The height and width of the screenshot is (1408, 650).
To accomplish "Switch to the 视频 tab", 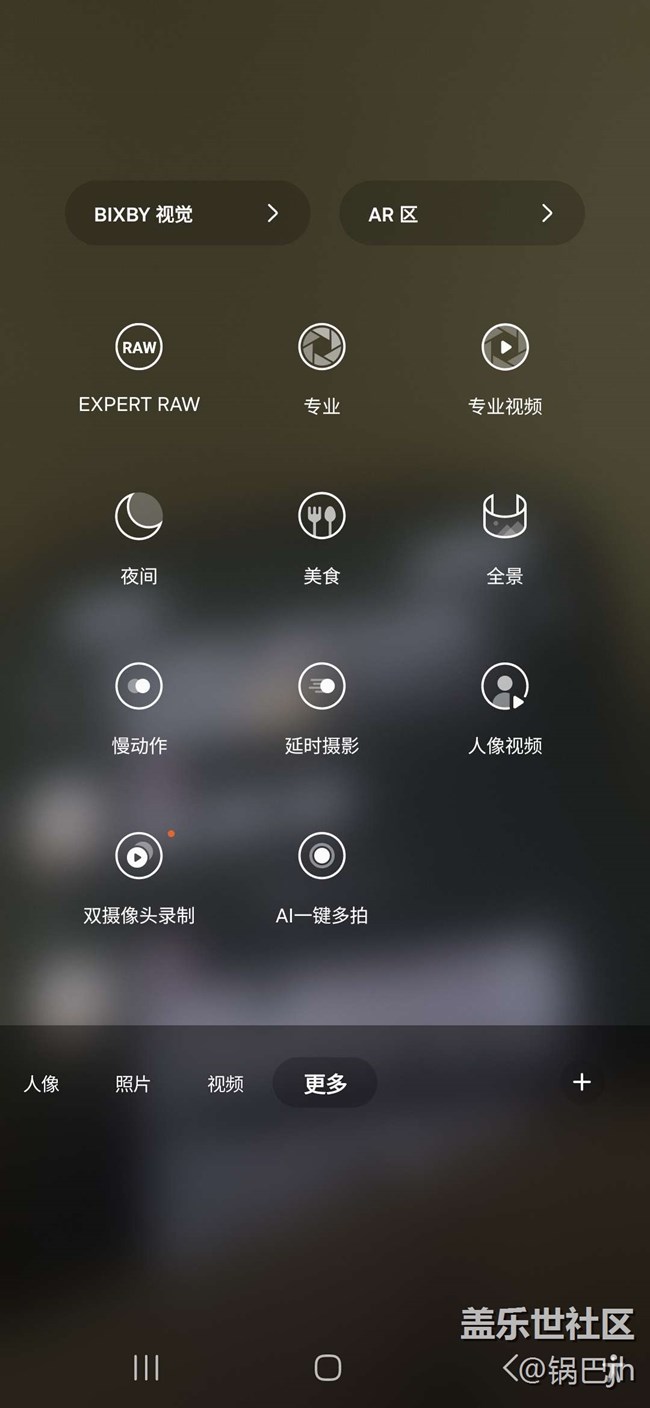I will click(225, 1083).
